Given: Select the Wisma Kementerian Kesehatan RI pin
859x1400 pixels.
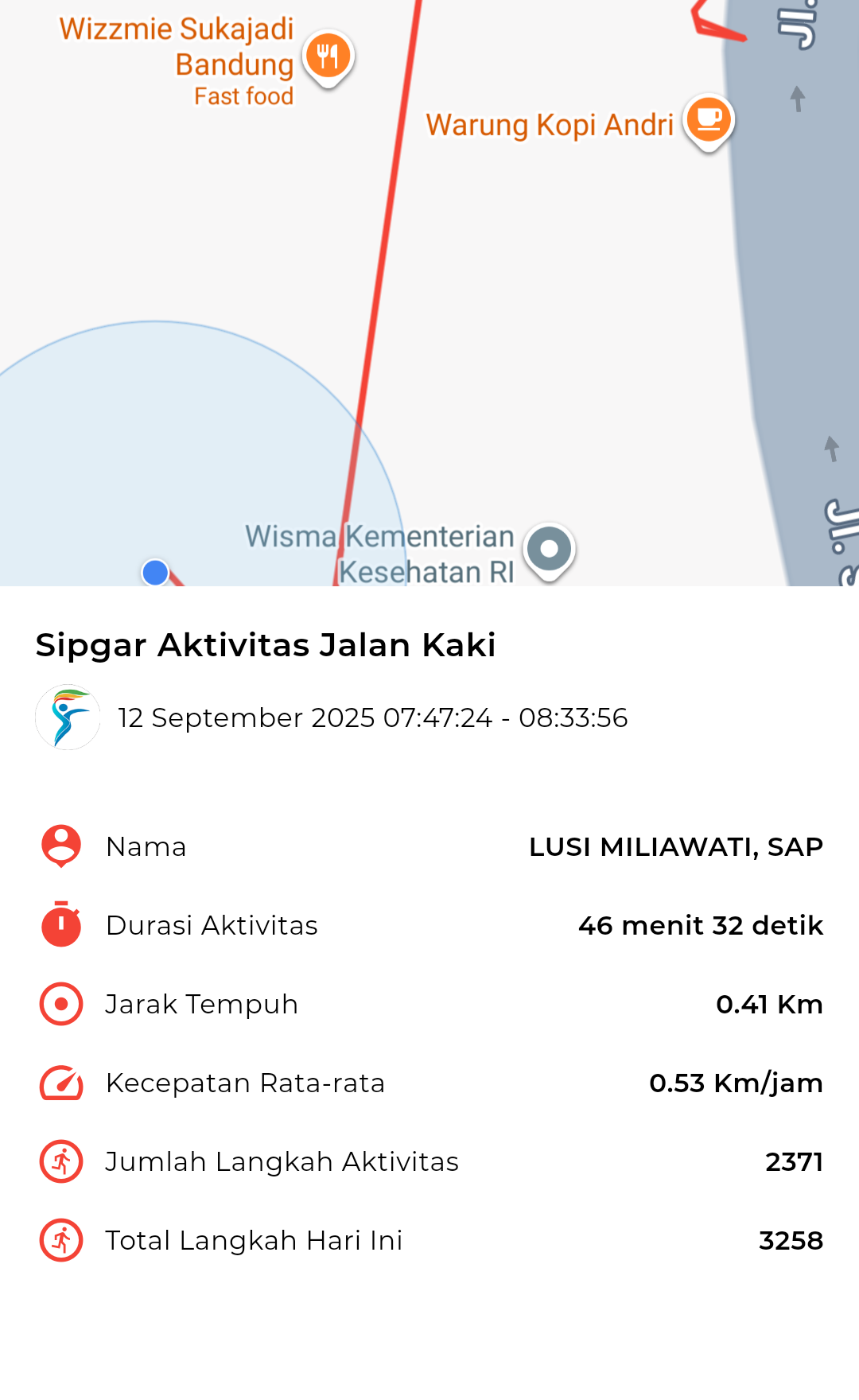Looking at the screenshot, I should (549, 550).
